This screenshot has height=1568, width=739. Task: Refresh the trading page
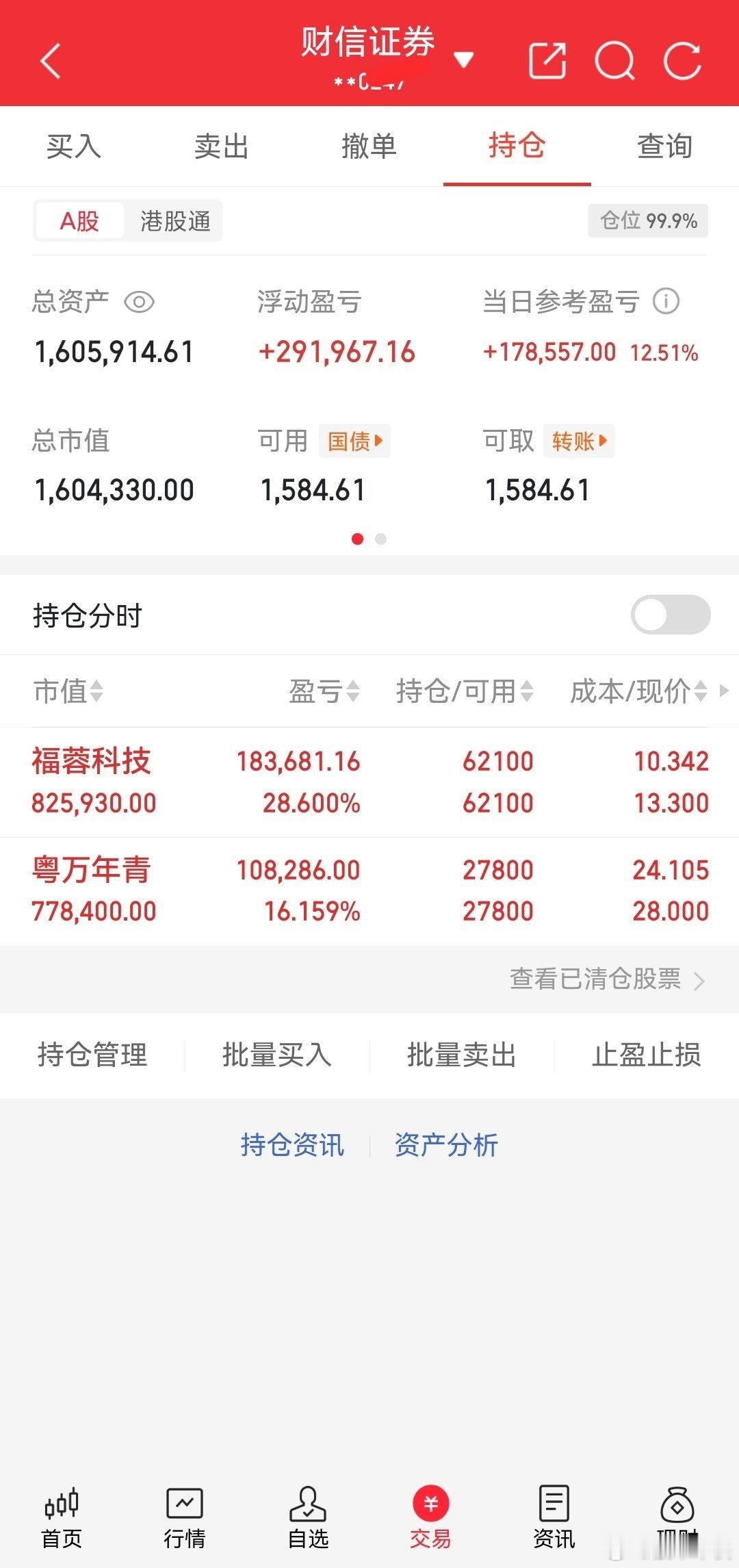point(679,60)
